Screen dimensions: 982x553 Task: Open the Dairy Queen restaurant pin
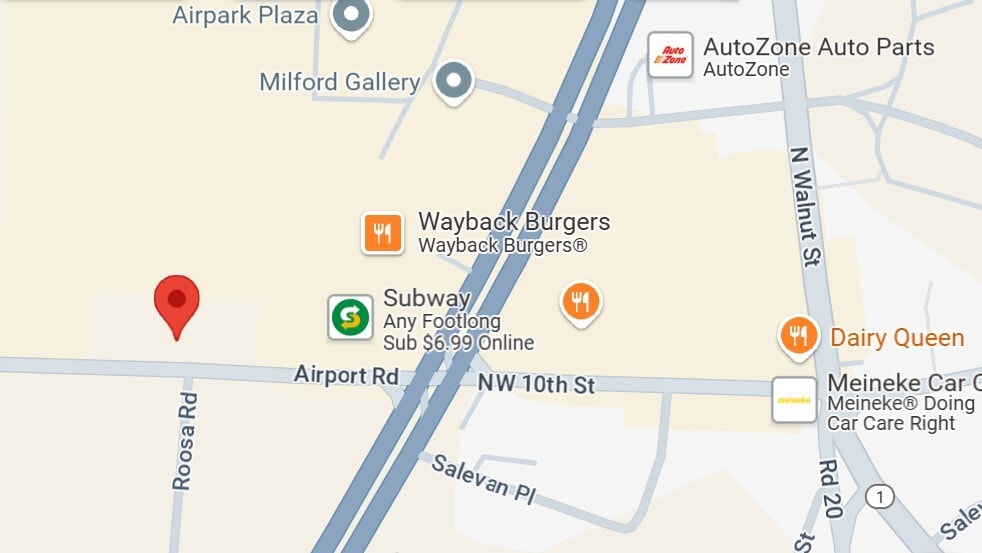798,336
